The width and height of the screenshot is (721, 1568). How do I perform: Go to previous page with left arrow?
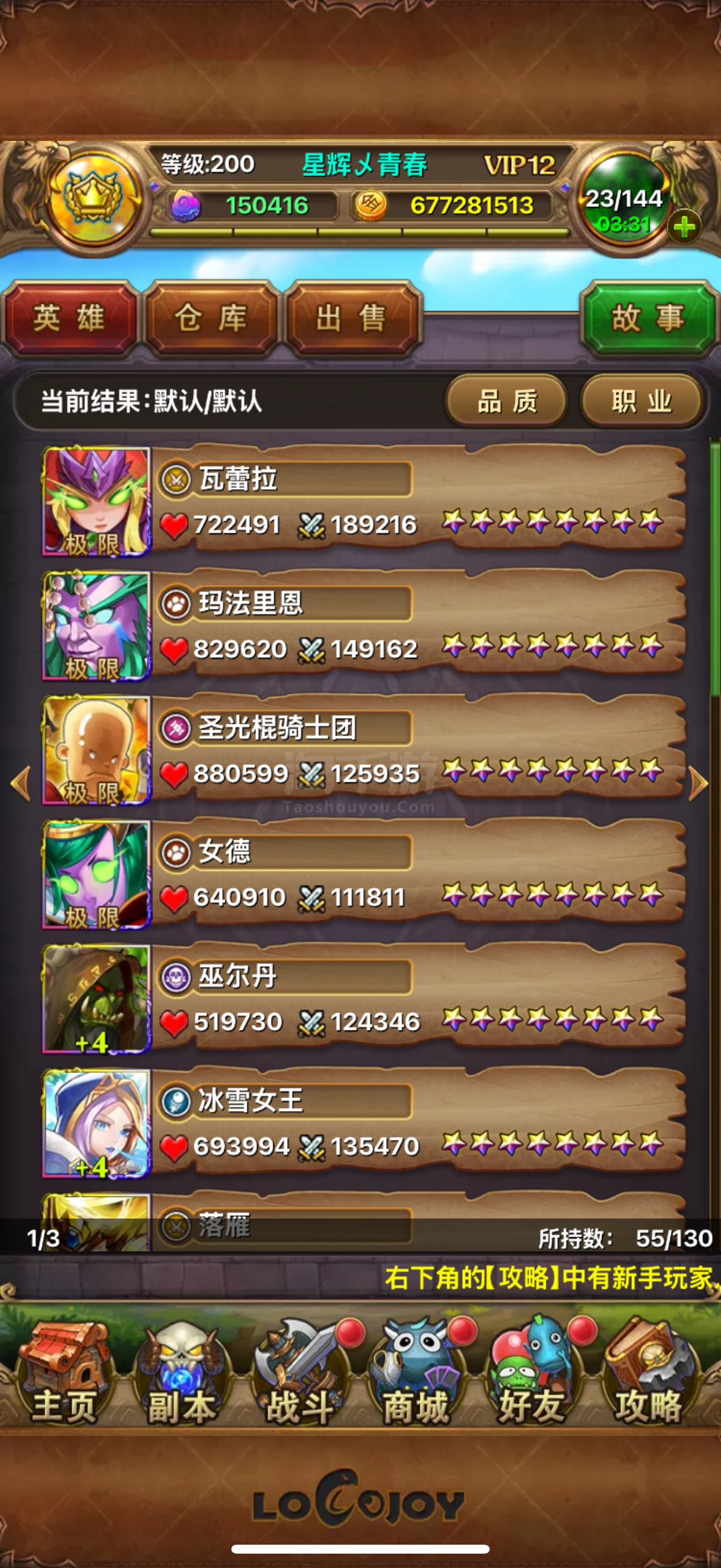[22, 783]
